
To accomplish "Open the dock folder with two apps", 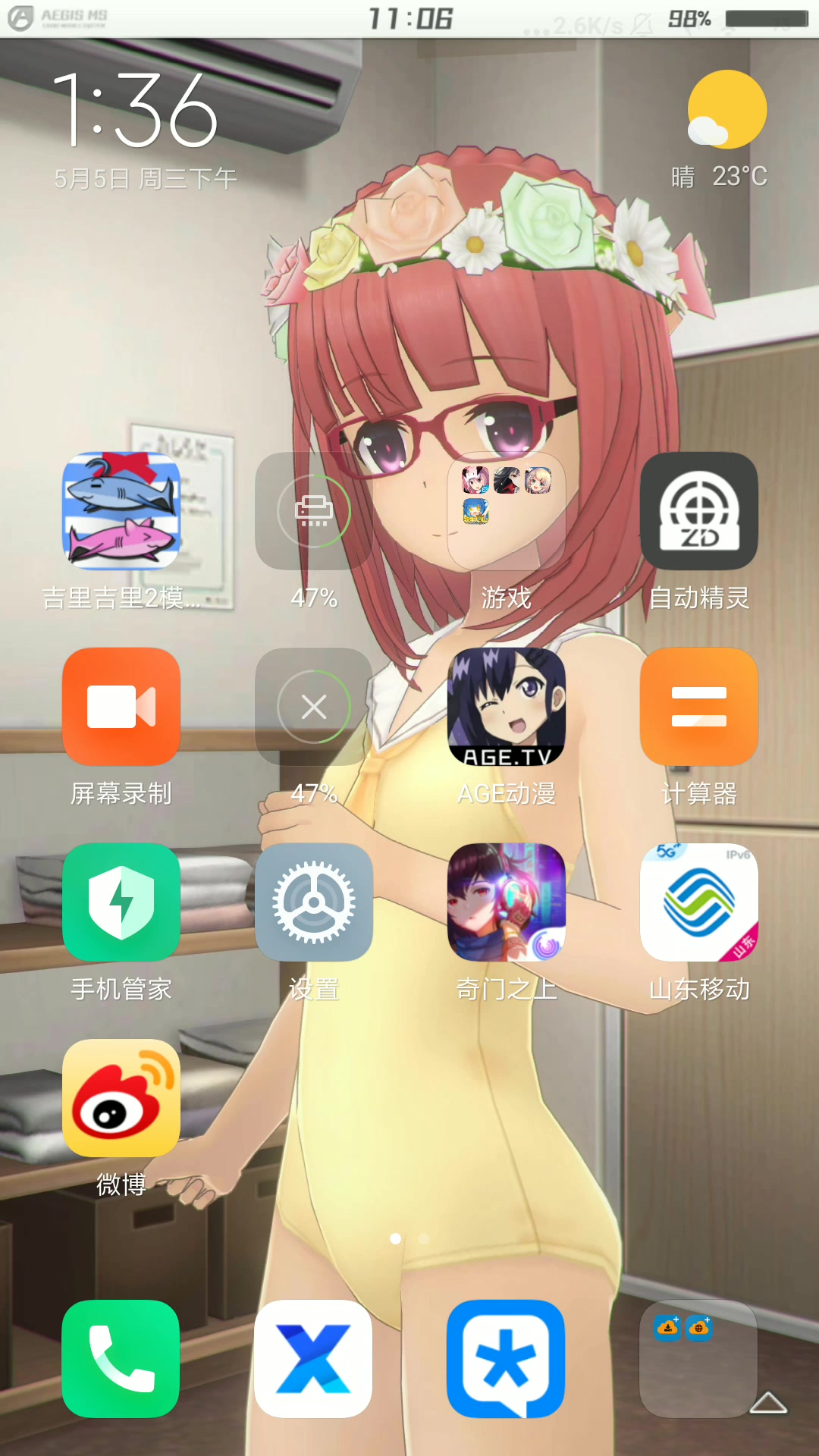I will [699, 1359].
